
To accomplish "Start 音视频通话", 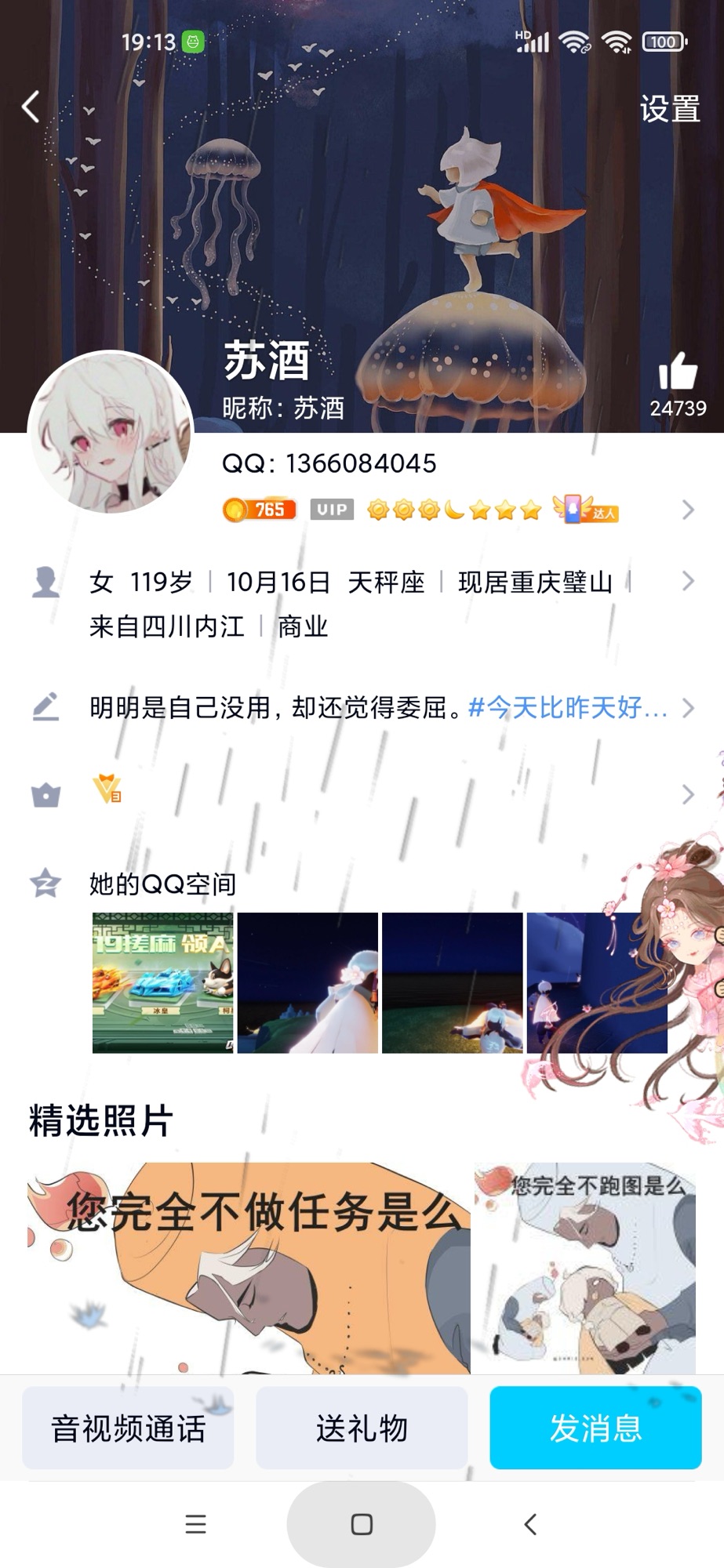I will pyautogui.click(x=128, y=1428).
